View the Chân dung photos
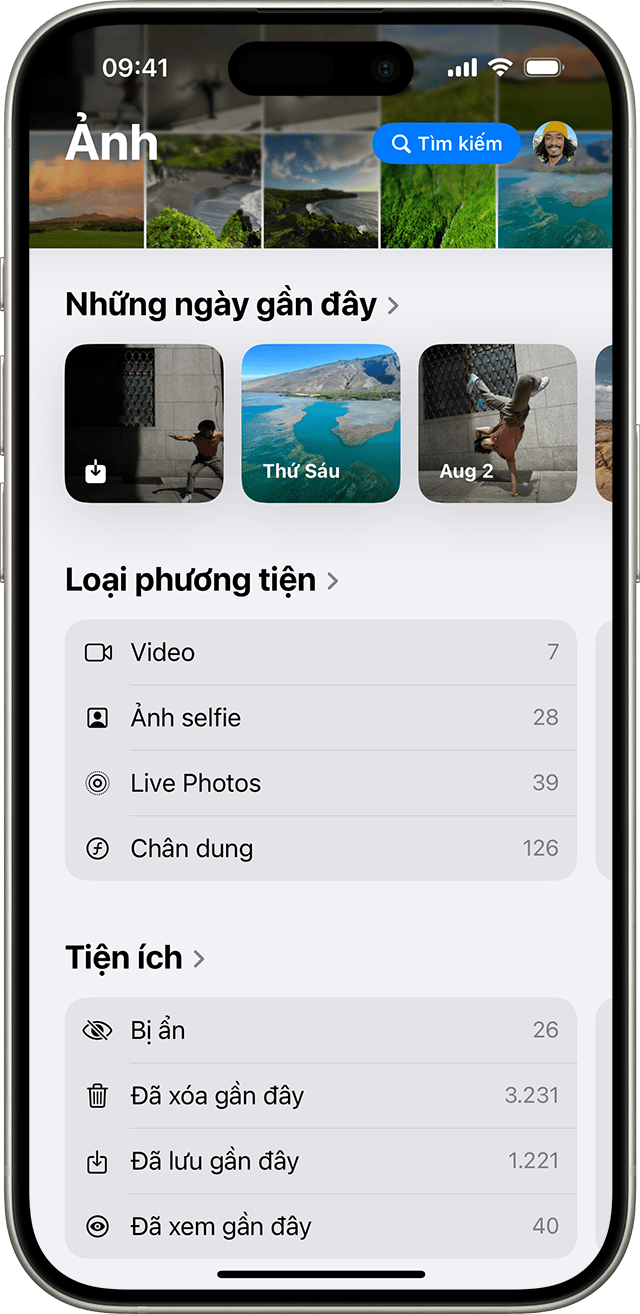 [x=320, y=849]
